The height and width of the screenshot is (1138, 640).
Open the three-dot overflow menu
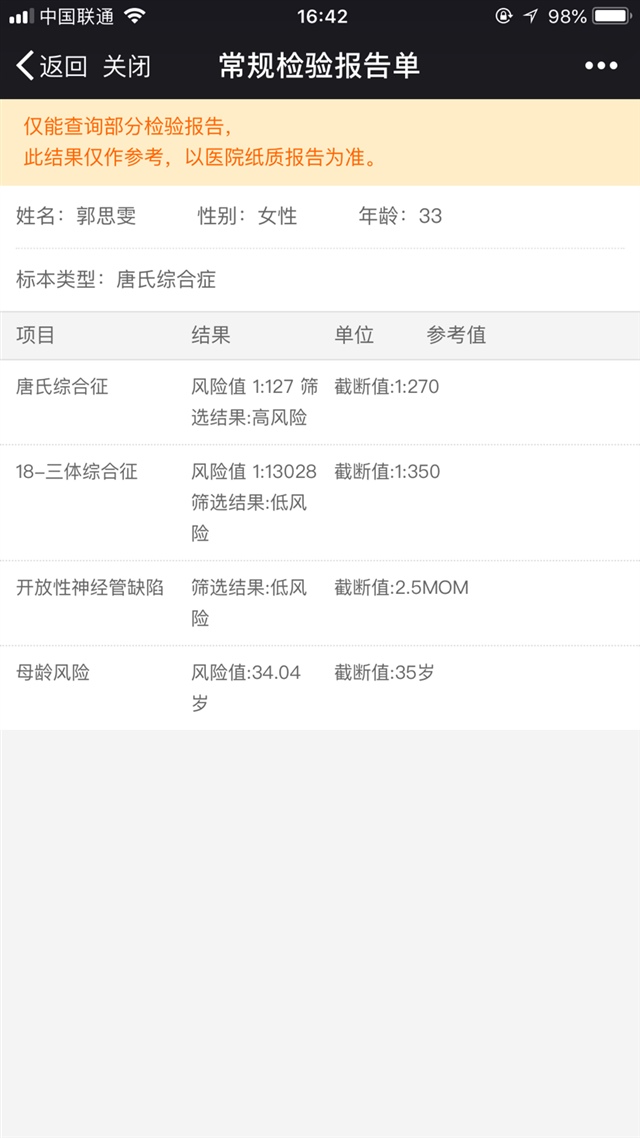tap(601, 66)
